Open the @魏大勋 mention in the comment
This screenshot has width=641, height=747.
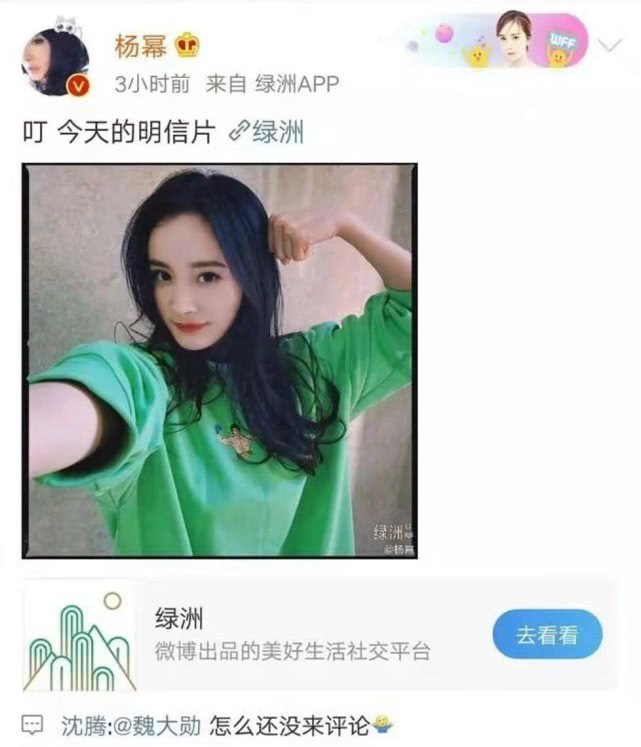point(155,726)
